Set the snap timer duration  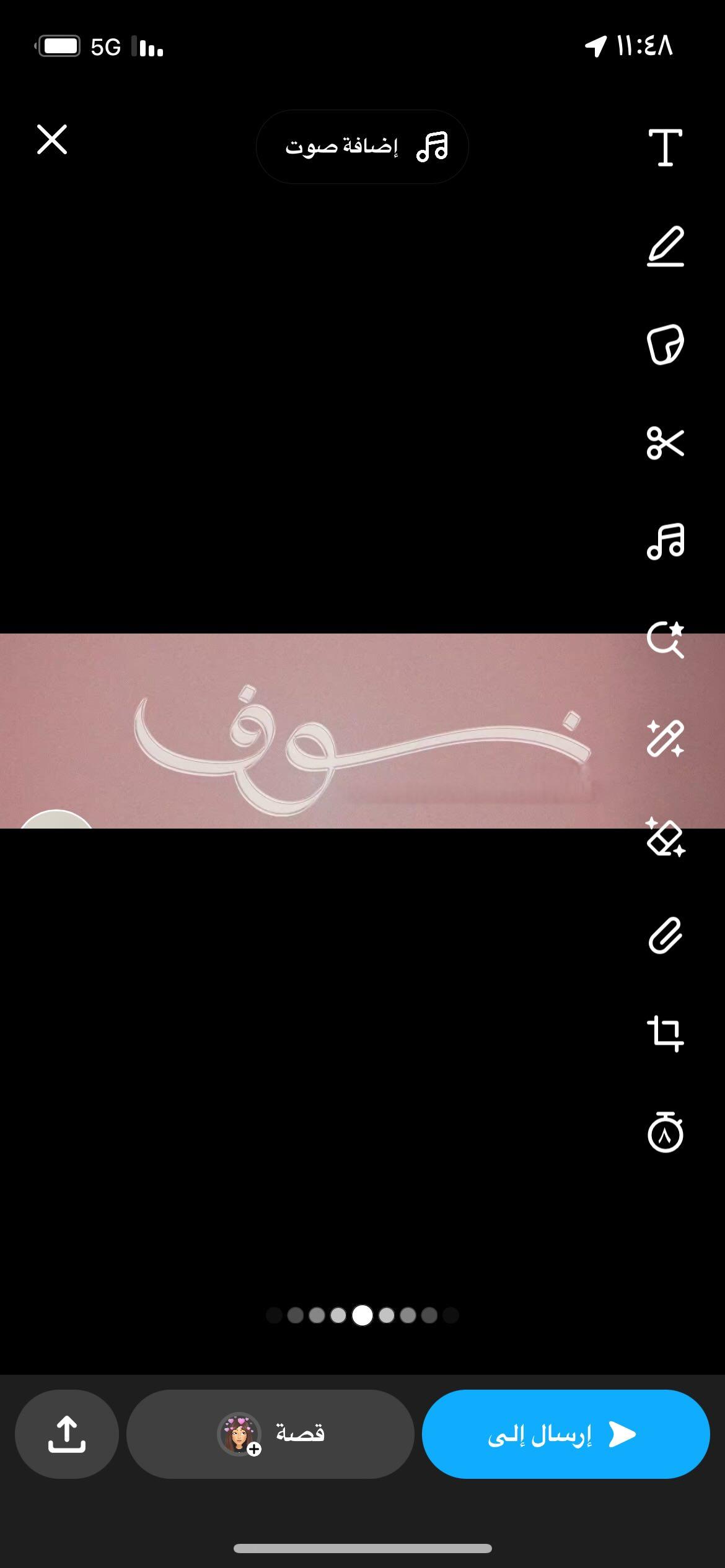click(x=666, y=1132)
